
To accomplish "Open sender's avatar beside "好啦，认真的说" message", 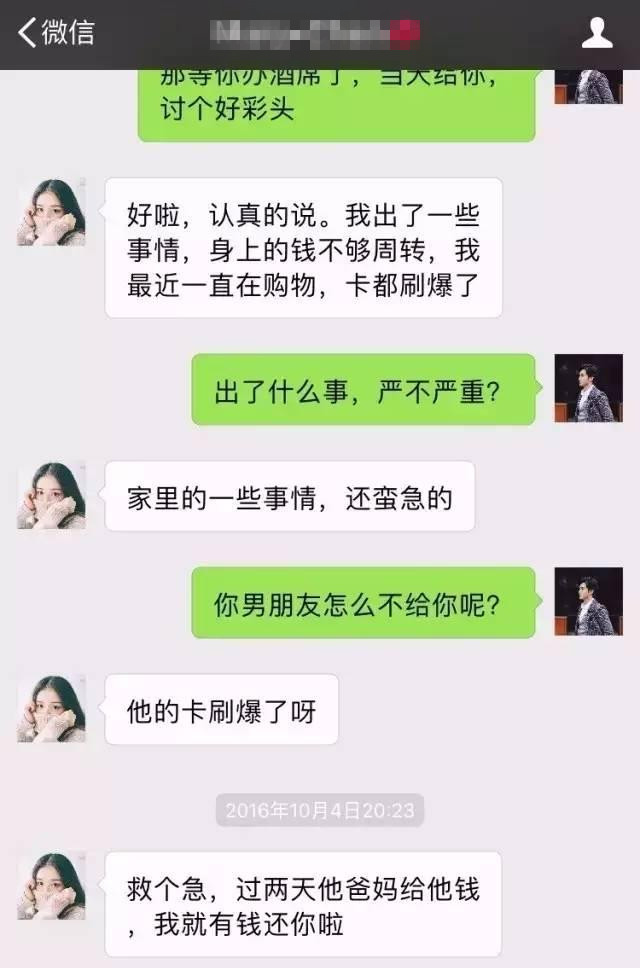I will [51, 212].
